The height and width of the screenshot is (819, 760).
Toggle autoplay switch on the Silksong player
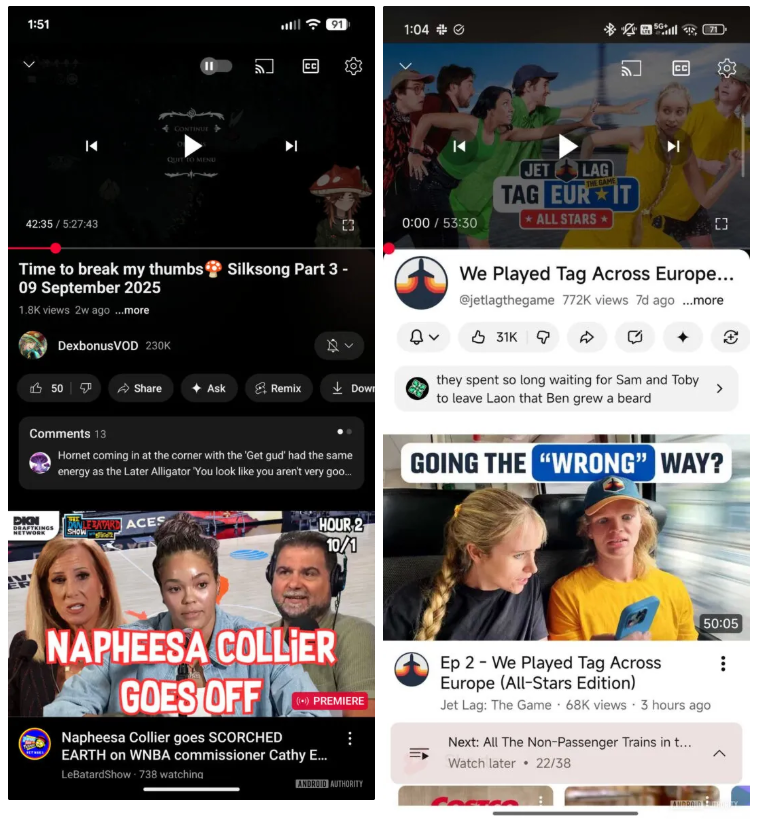[215, 66]
